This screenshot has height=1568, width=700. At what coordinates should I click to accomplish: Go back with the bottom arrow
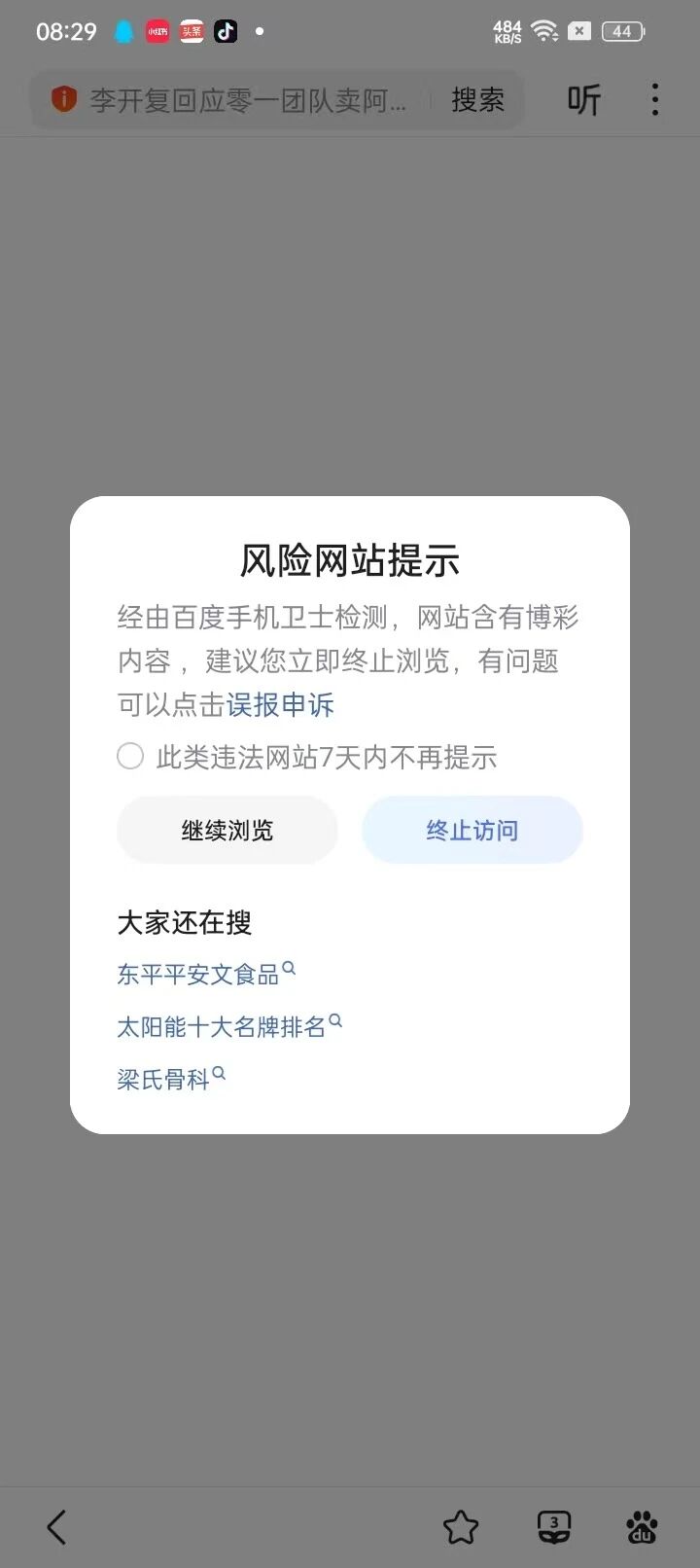click(56, 1526)
